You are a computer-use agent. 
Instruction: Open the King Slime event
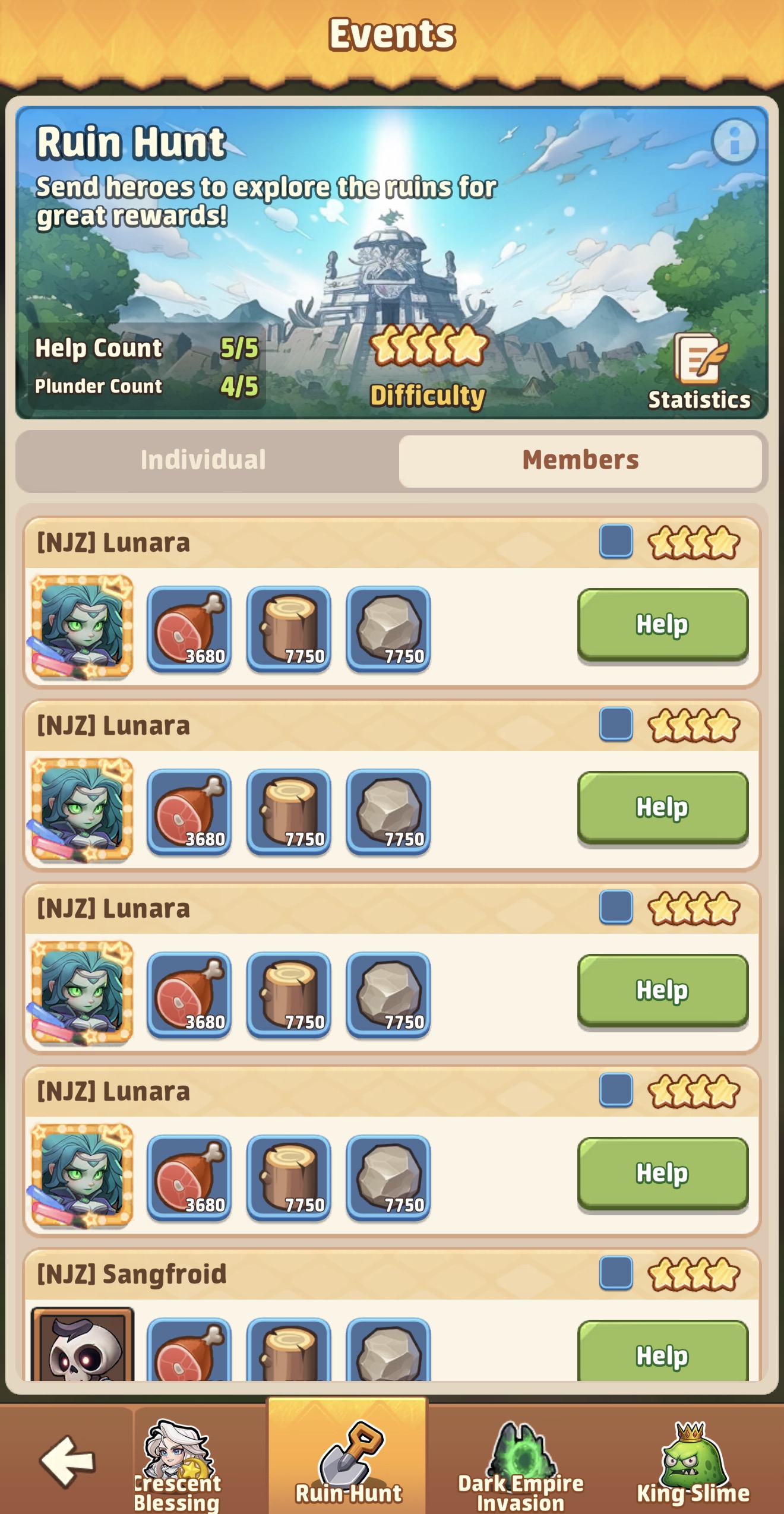point(693,1462)
